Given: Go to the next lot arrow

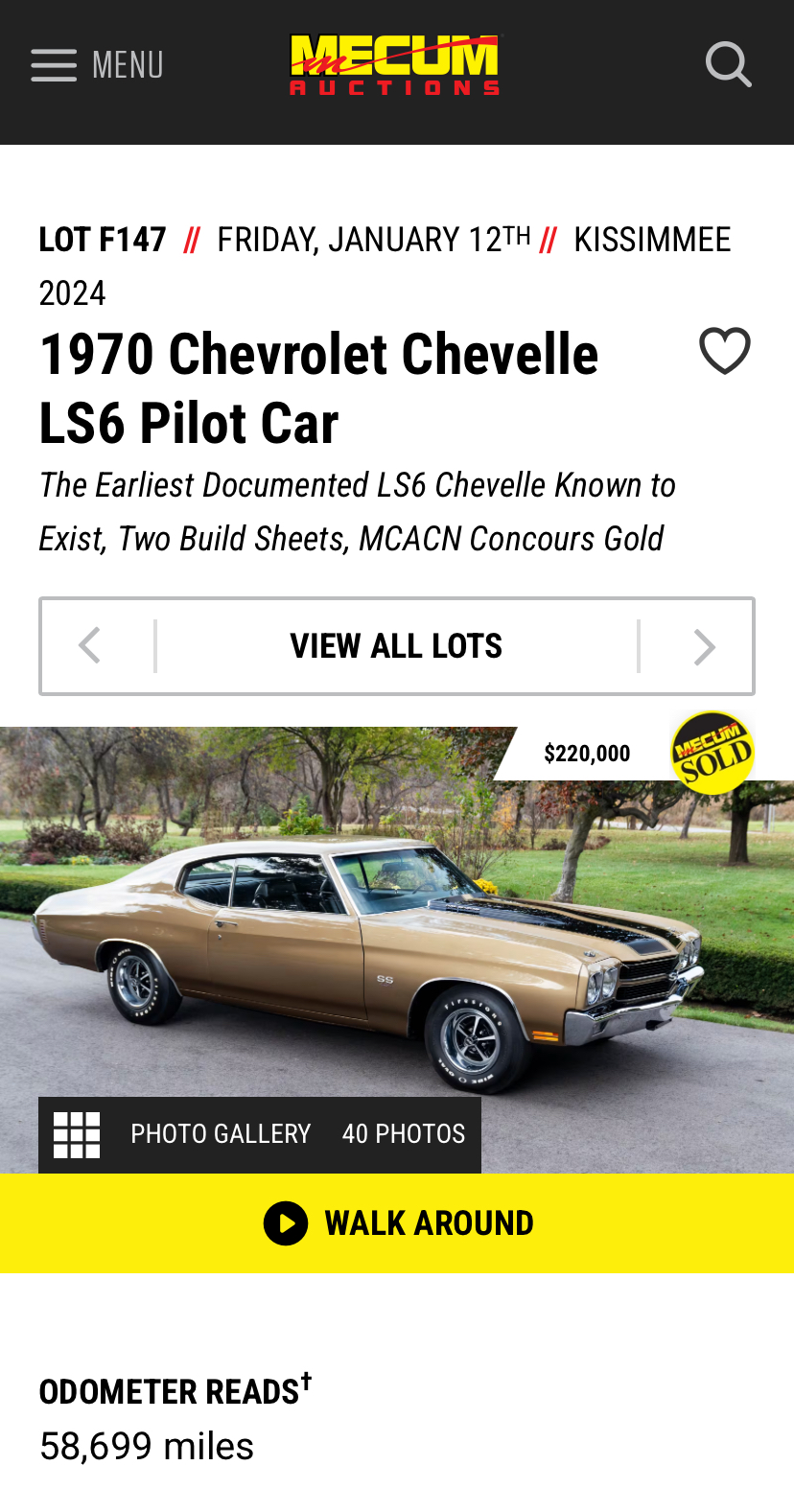Looking at the screenshot, I should pos(705,646).
